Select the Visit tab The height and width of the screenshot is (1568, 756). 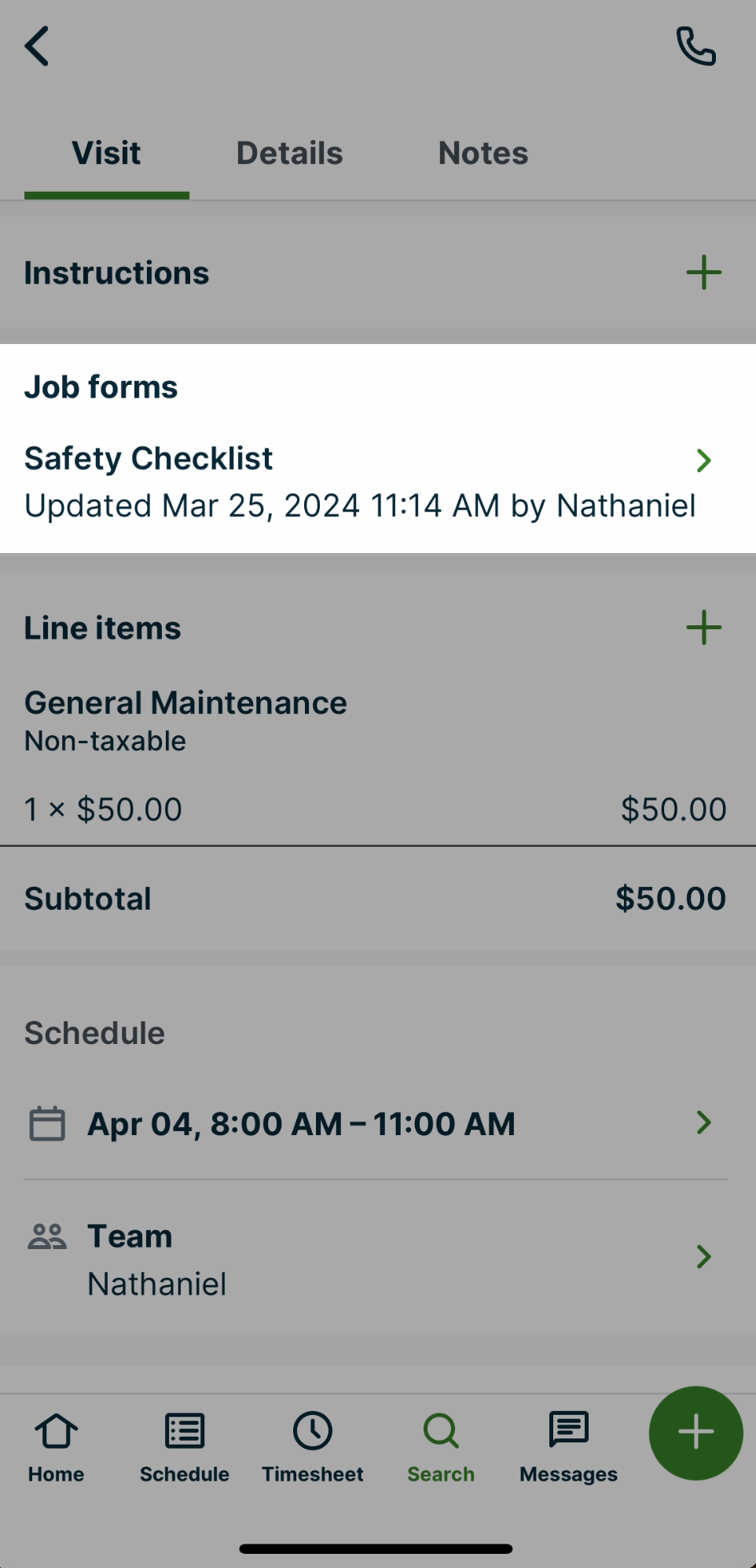tap(107, 153)
